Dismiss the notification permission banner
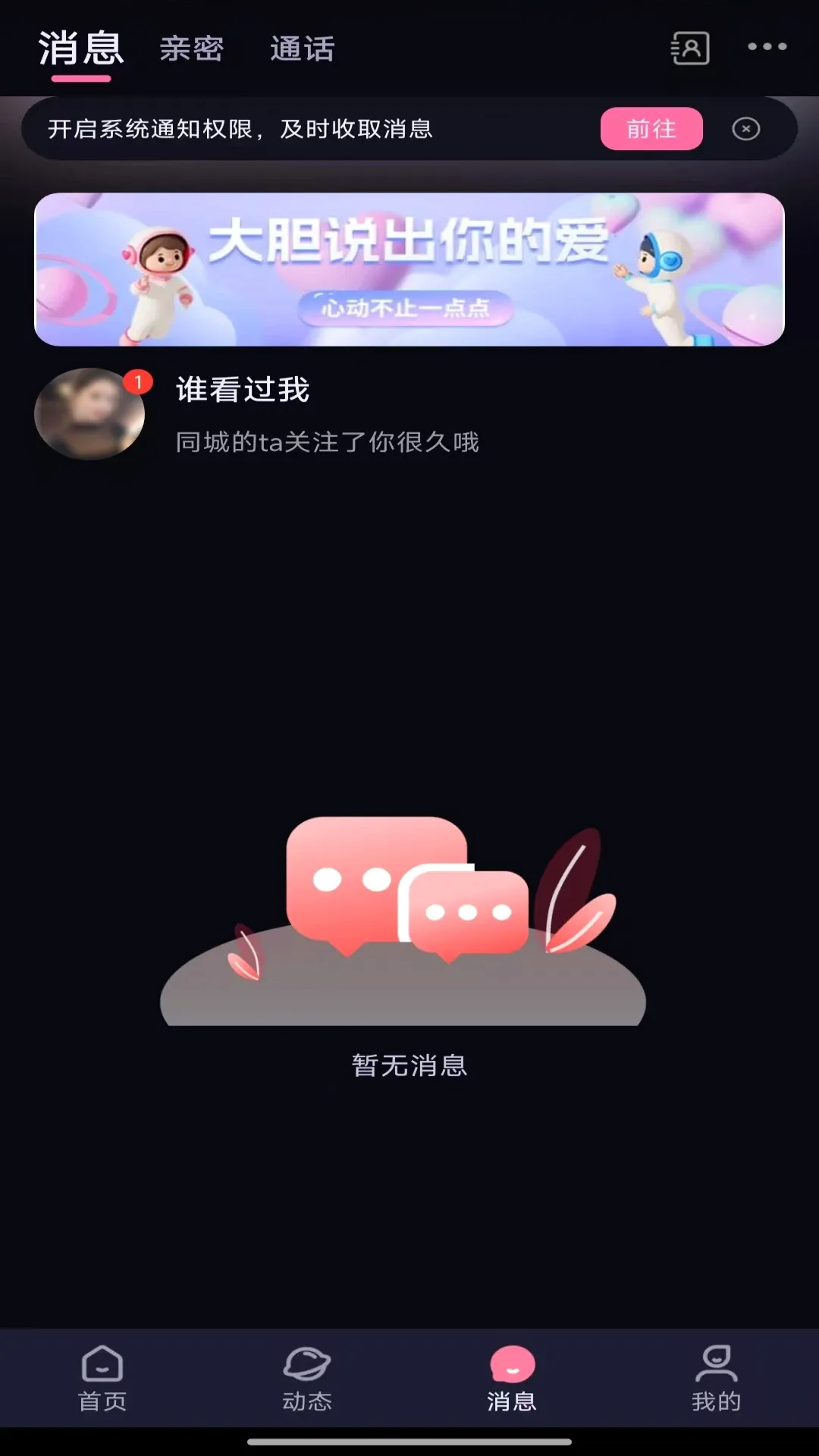This screenshot has height=1456, width=819. click(746, 129)
